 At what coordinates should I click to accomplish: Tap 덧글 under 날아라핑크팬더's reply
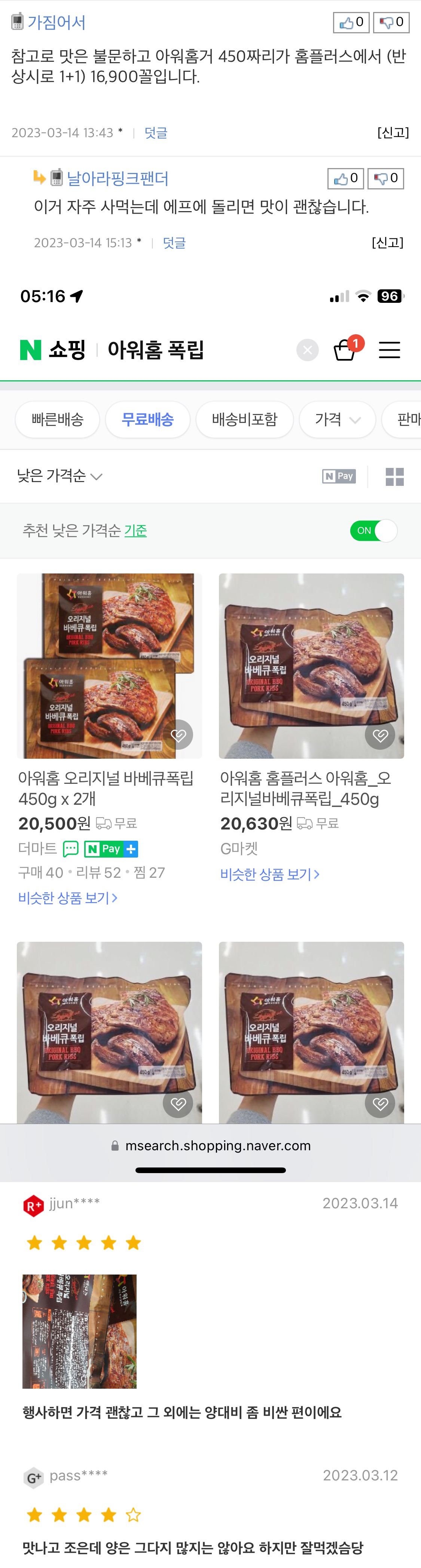click(x=174, y=243)
